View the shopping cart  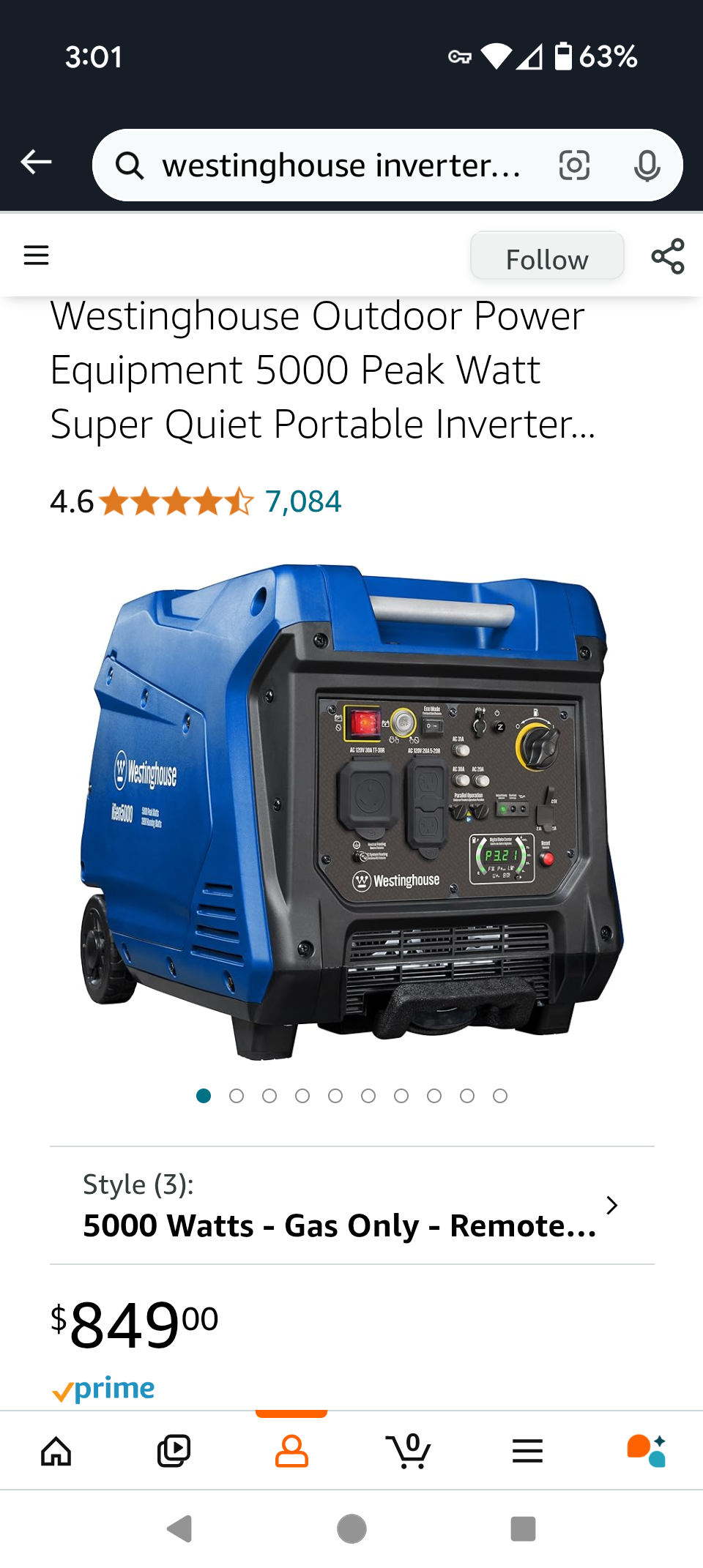pos(409,1451)
